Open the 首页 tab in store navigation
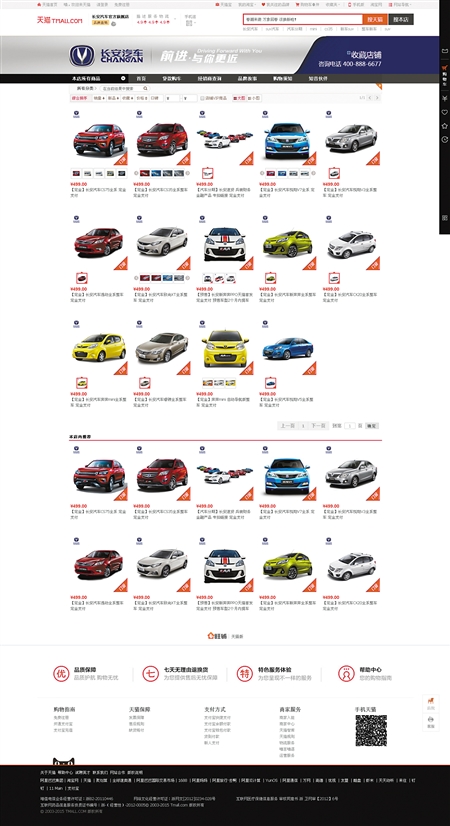The image size is (450, 826). [x=141, y=78]
